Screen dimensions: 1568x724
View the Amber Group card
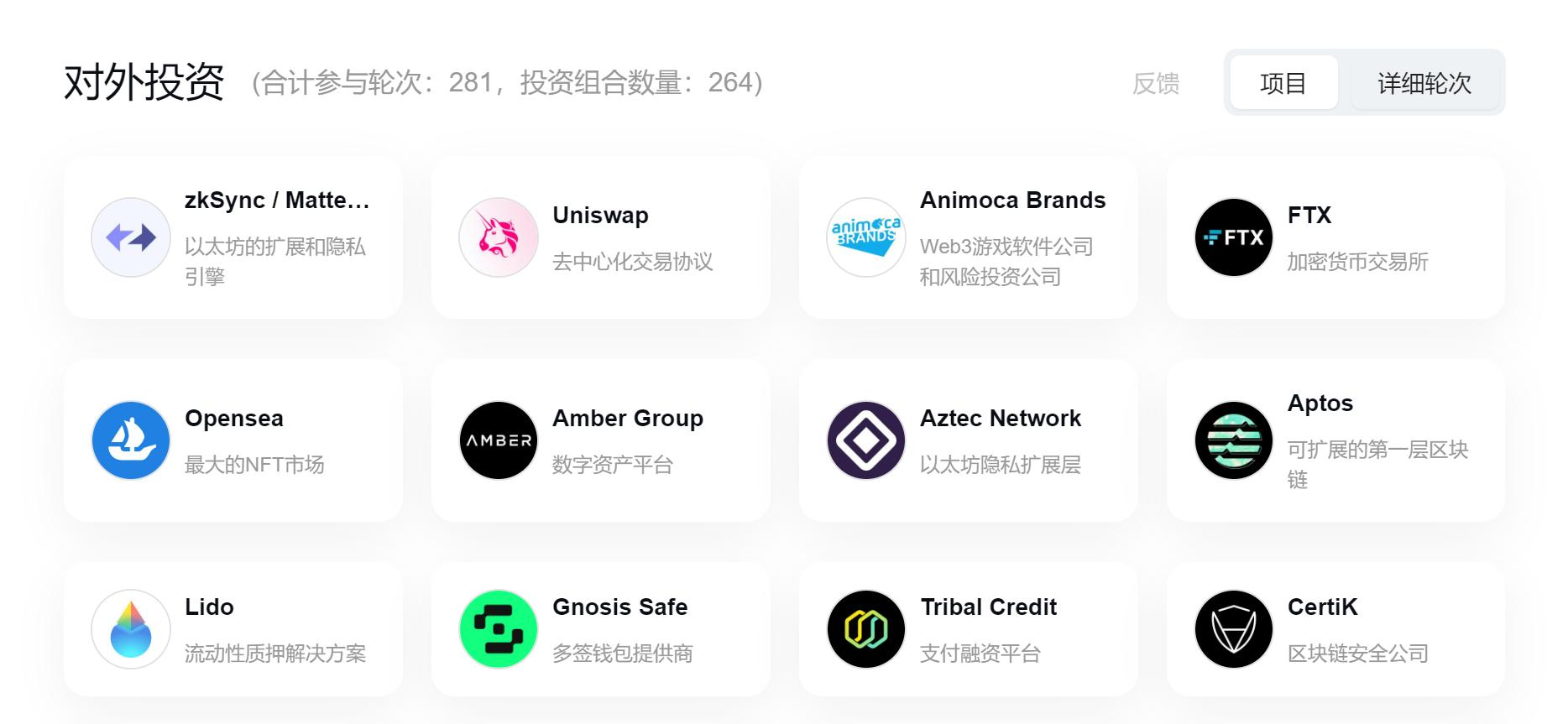click(601, 440)
